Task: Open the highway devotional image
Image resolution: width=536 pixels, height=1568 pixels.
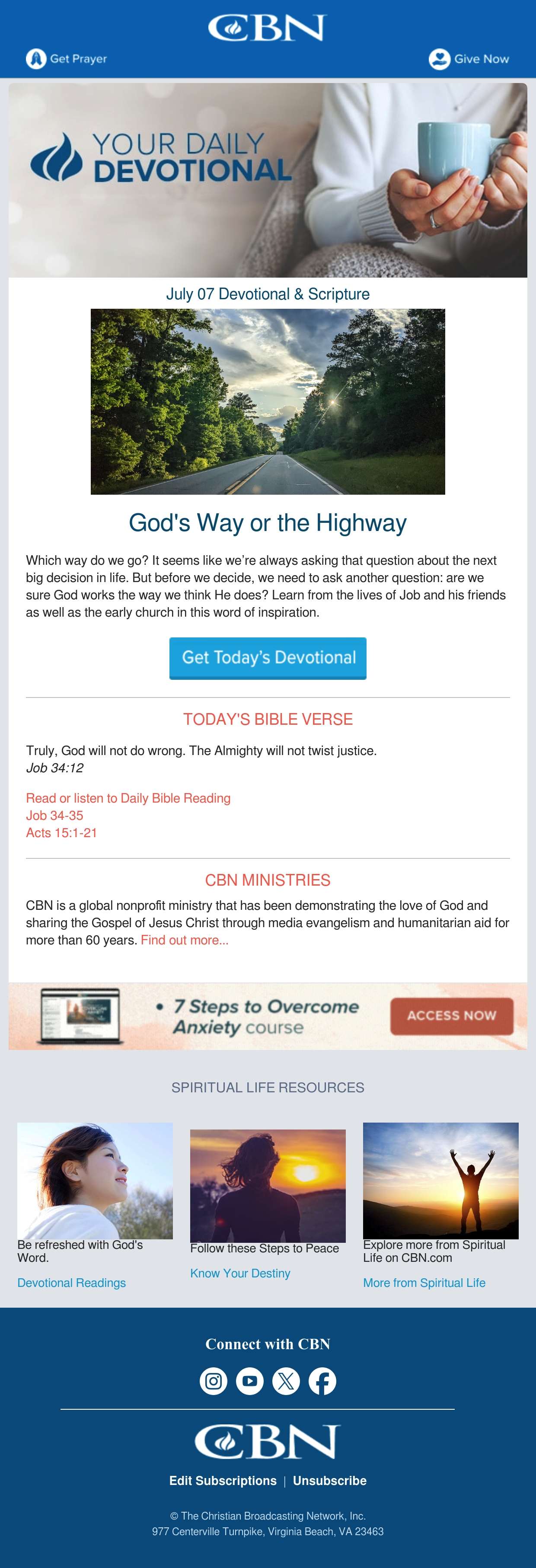Action: (268, 402)
